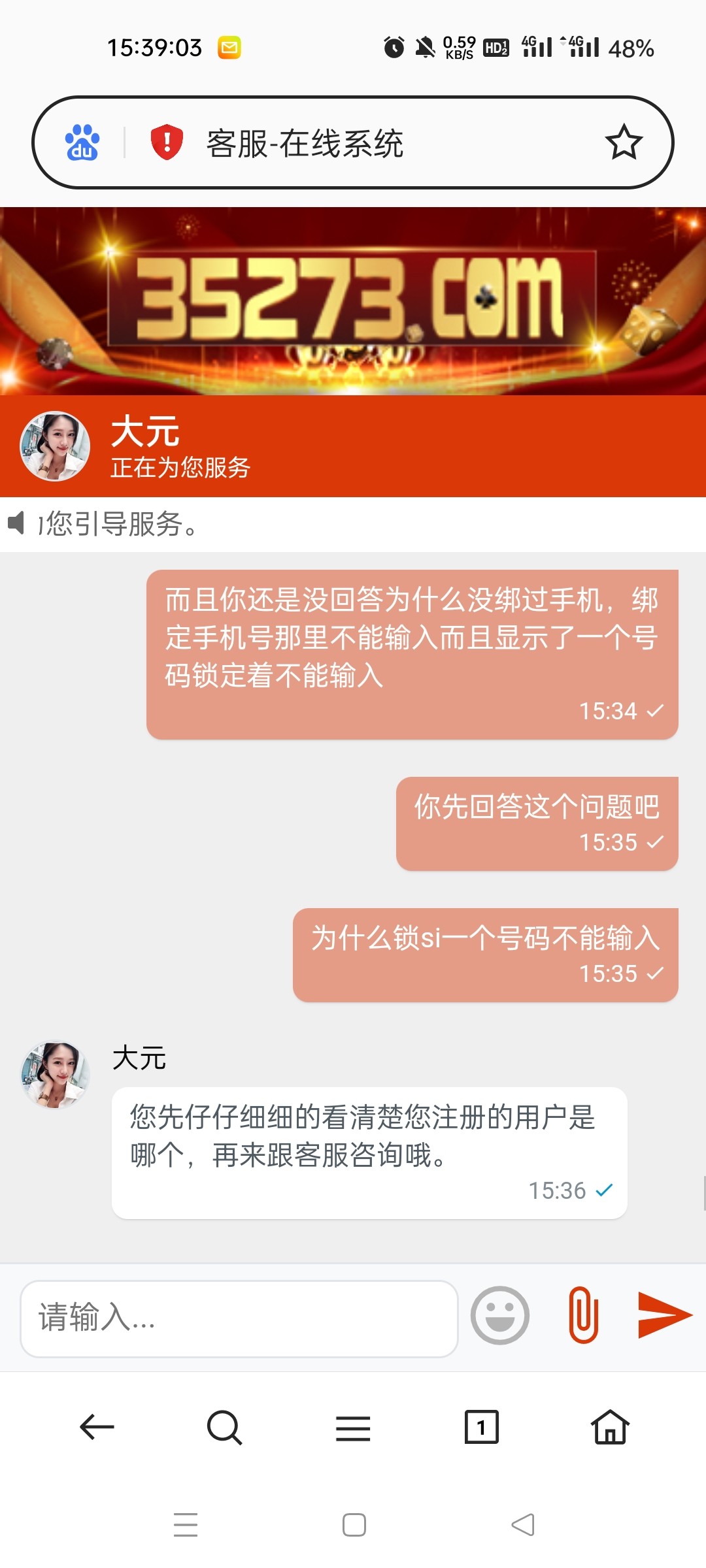Tap the system back triangle button
706x1568 pixels.
tap(523, 1525)
